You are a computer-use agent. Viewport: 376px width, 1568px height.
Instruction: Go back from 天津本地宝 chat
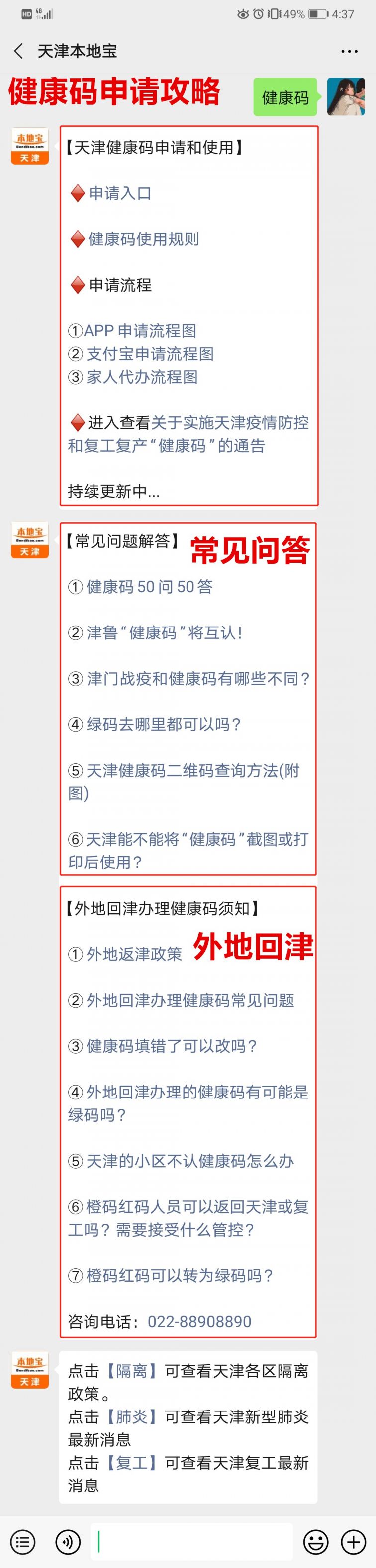pyautogui.click(x=19, y=51)
